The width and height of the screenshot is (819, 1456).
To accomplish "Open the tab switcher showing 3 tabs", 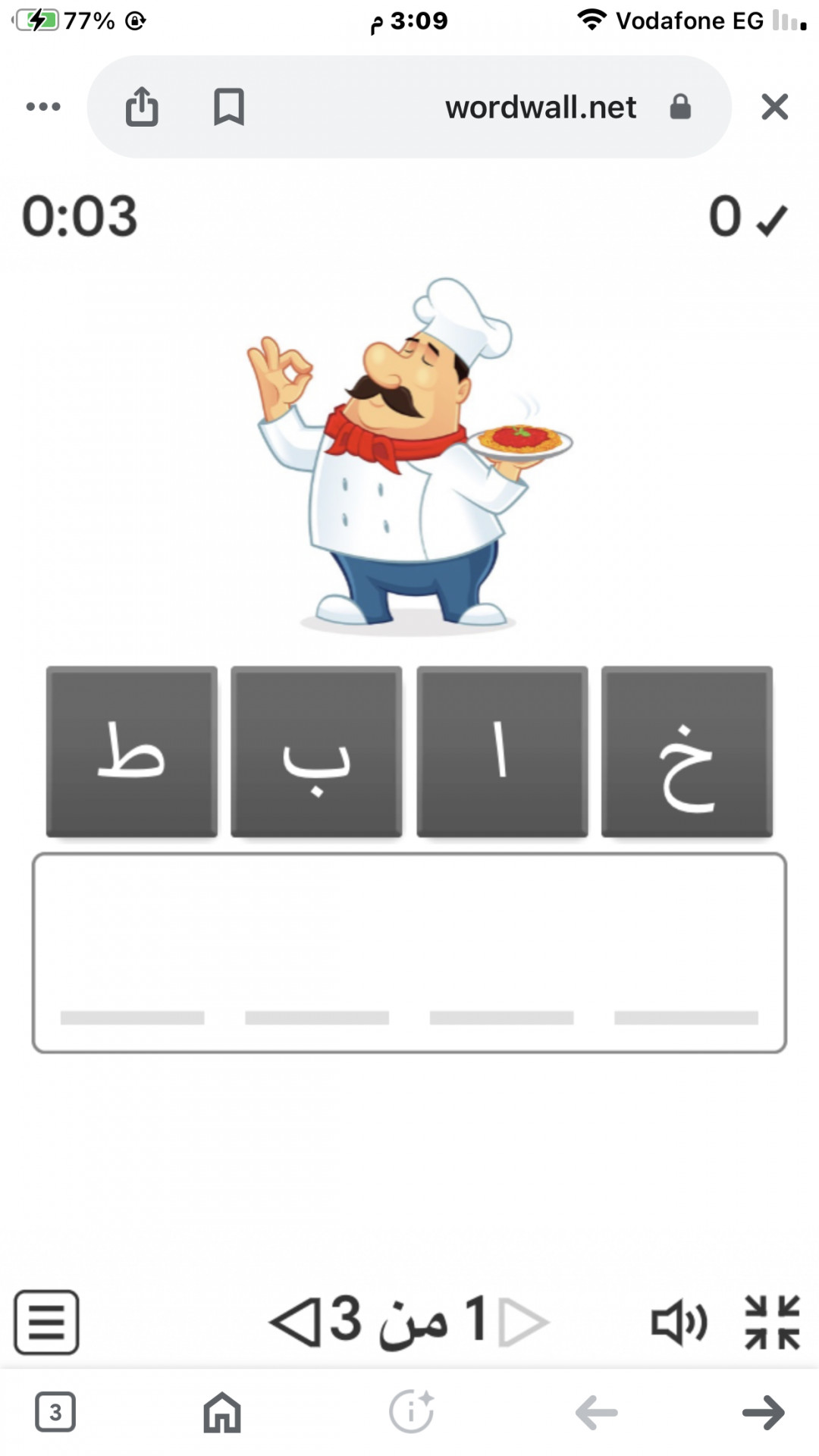I will 55,1412.
